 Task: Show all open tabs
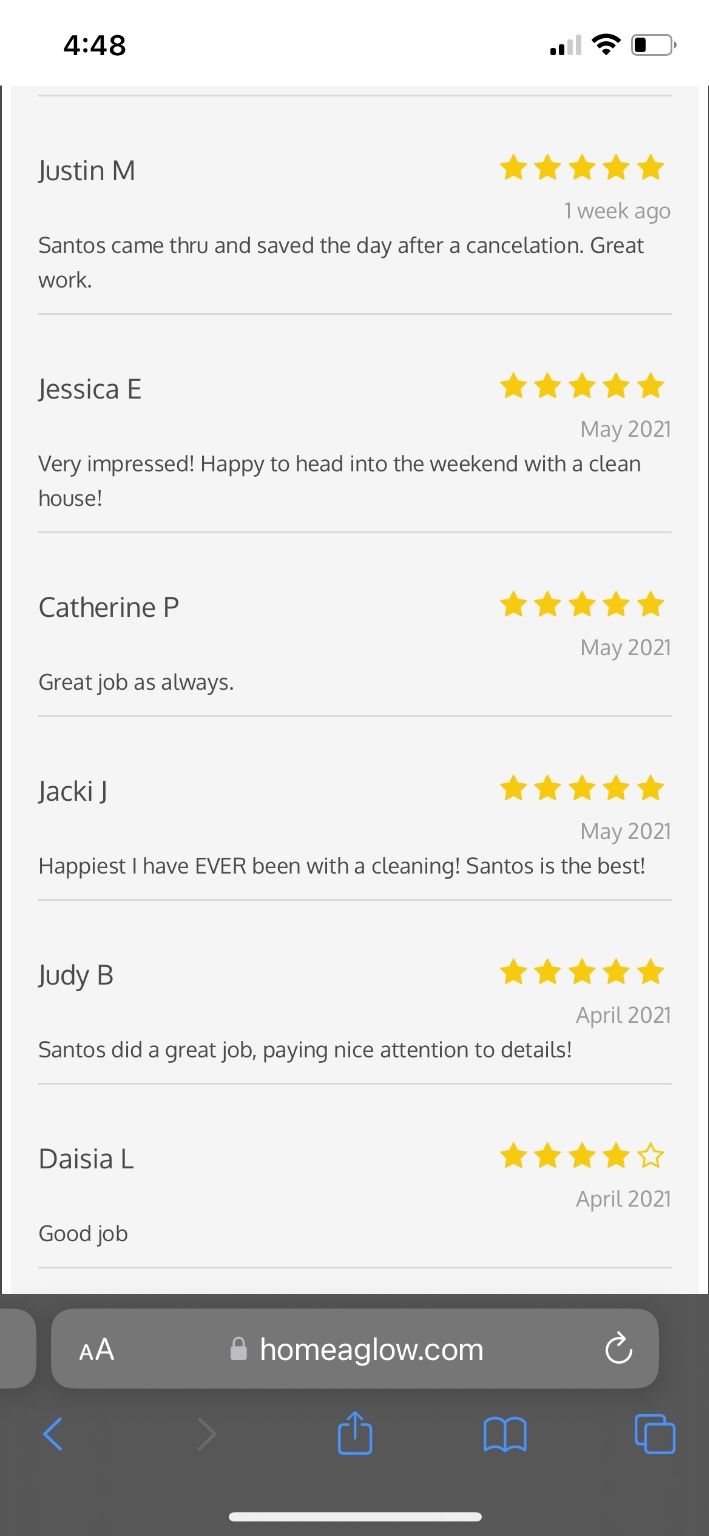[x=655, y=1435]
